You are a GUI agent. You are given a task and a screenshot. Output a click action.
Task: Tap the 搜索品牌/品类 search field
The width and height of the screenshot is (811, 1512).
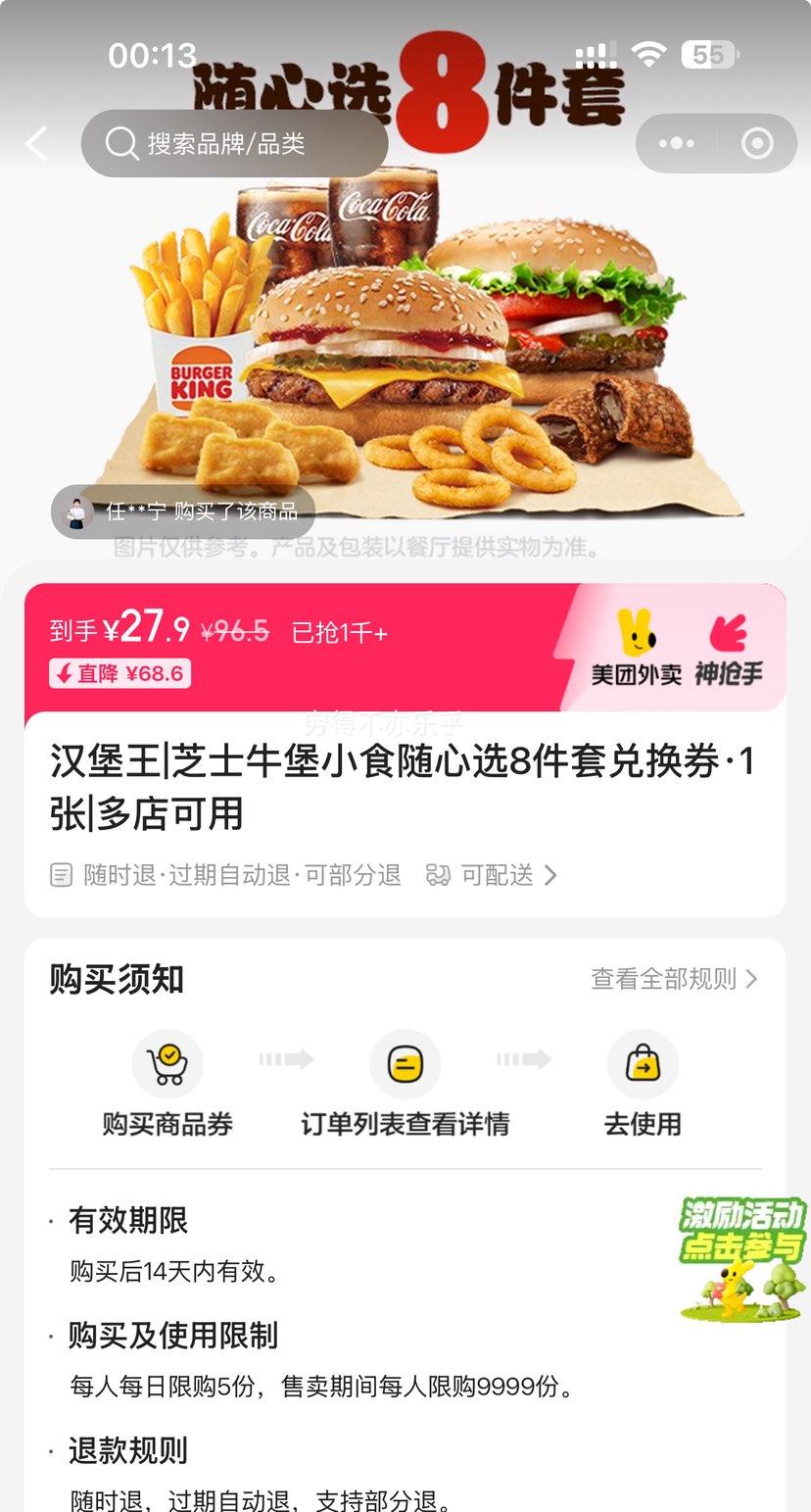245,143
